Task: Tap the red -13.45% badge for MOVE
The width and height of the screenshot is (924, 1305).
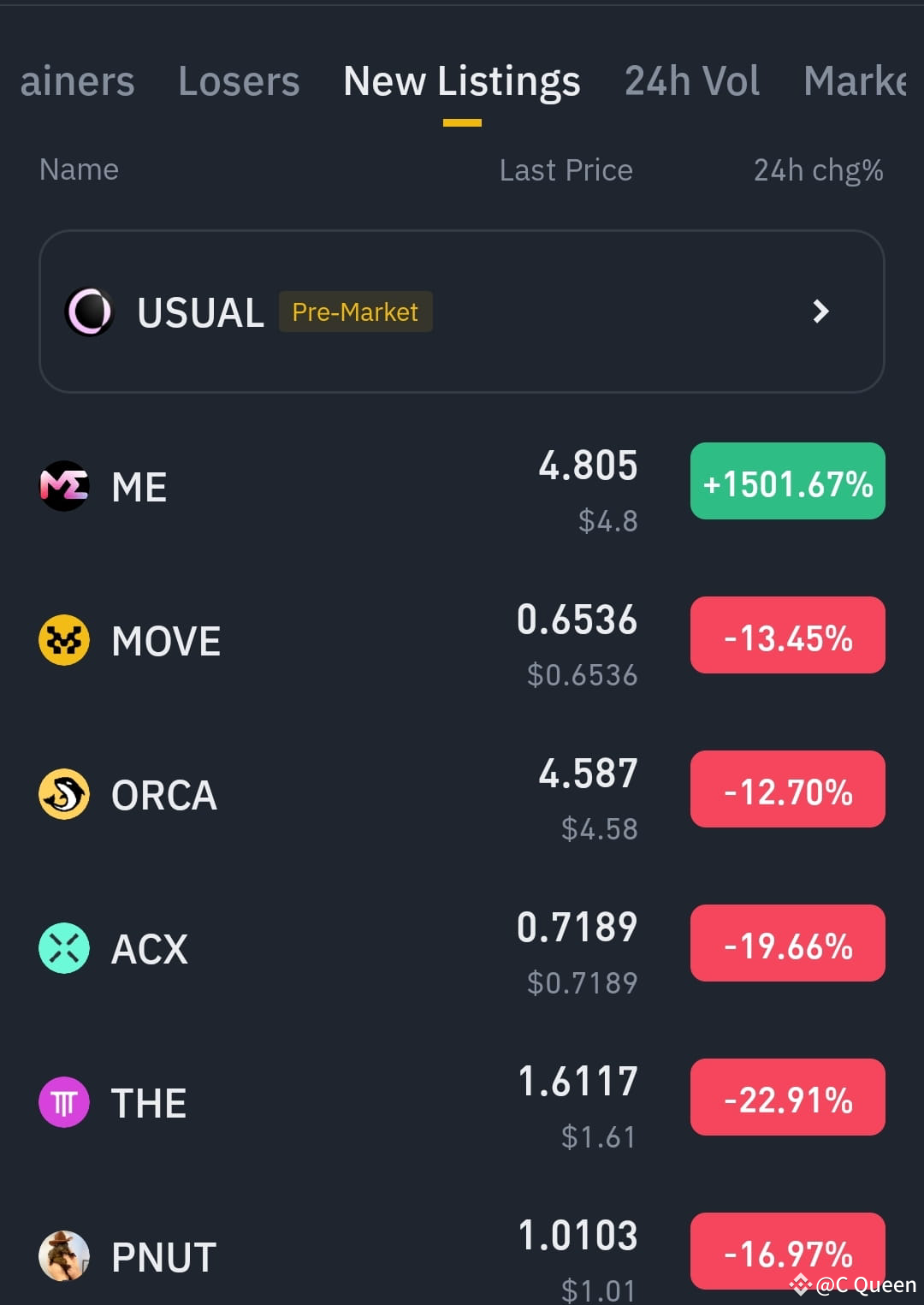Action: 786,636
